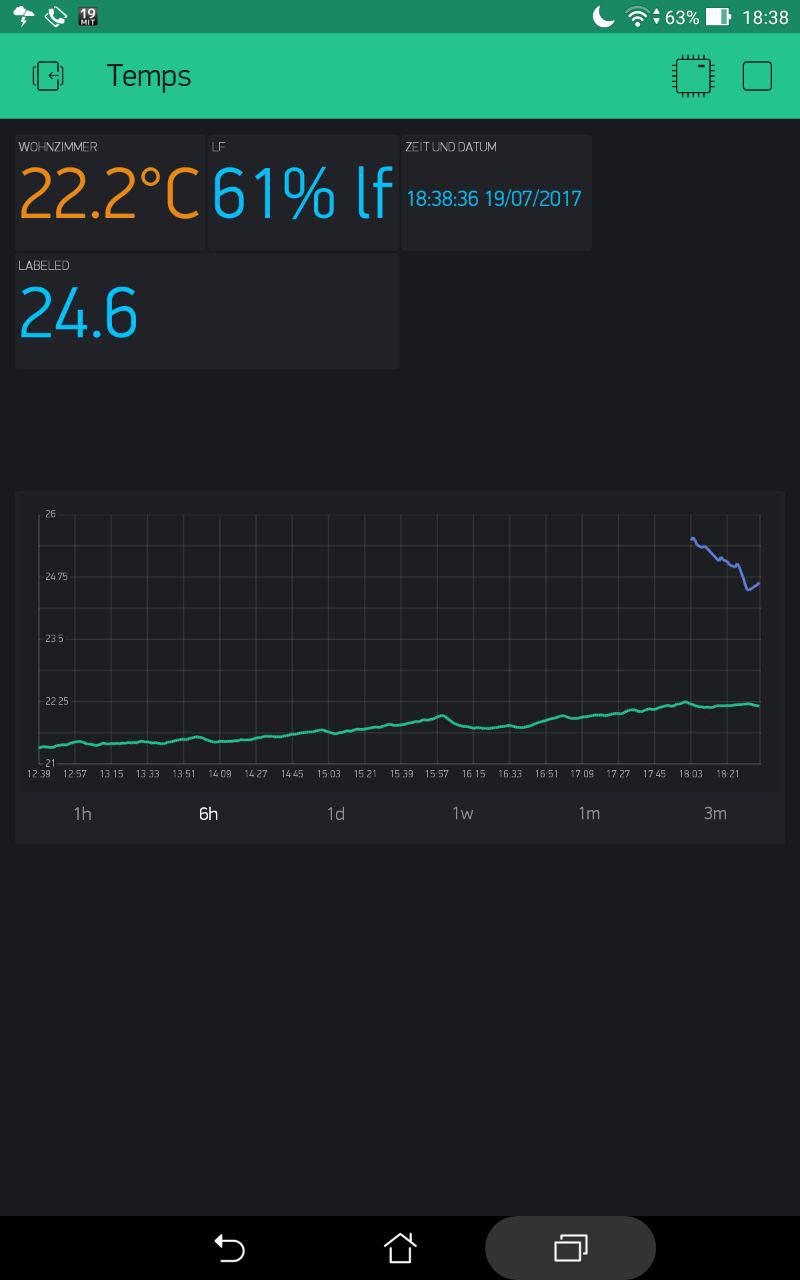
Task: Tap the exit project icon
Action: 49,76
